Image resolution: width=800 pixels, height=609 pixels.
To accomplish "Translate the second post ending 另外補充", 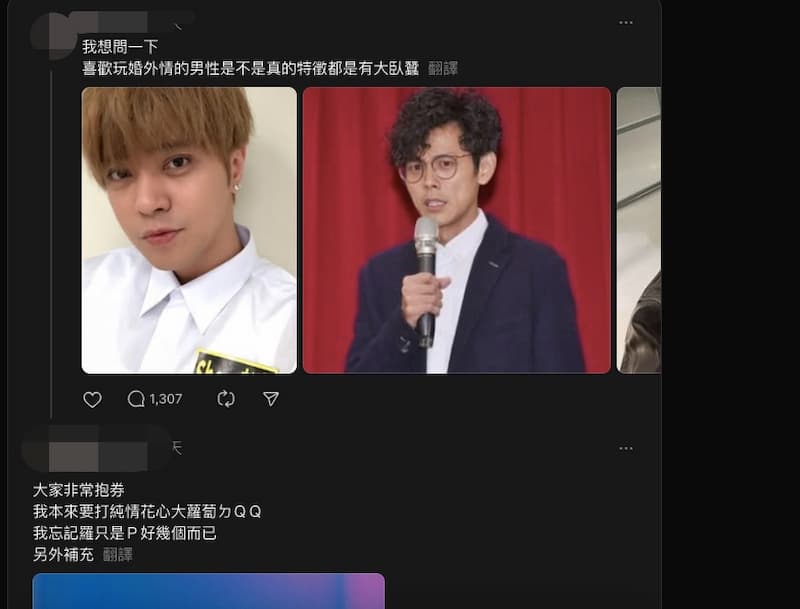I will pos(117,554).
